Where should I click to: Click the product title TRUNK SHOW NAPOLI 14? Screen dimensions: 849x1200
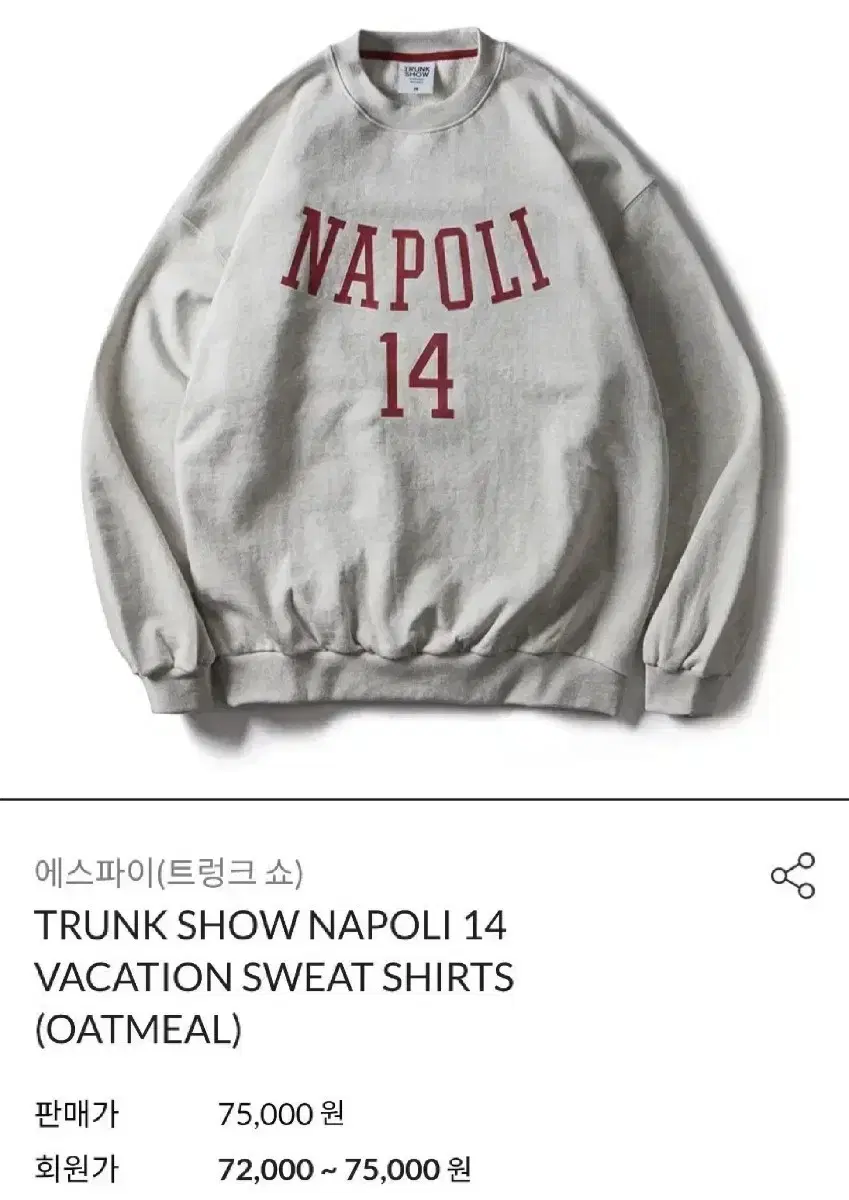pyautogui.click(x=270, y=927)
